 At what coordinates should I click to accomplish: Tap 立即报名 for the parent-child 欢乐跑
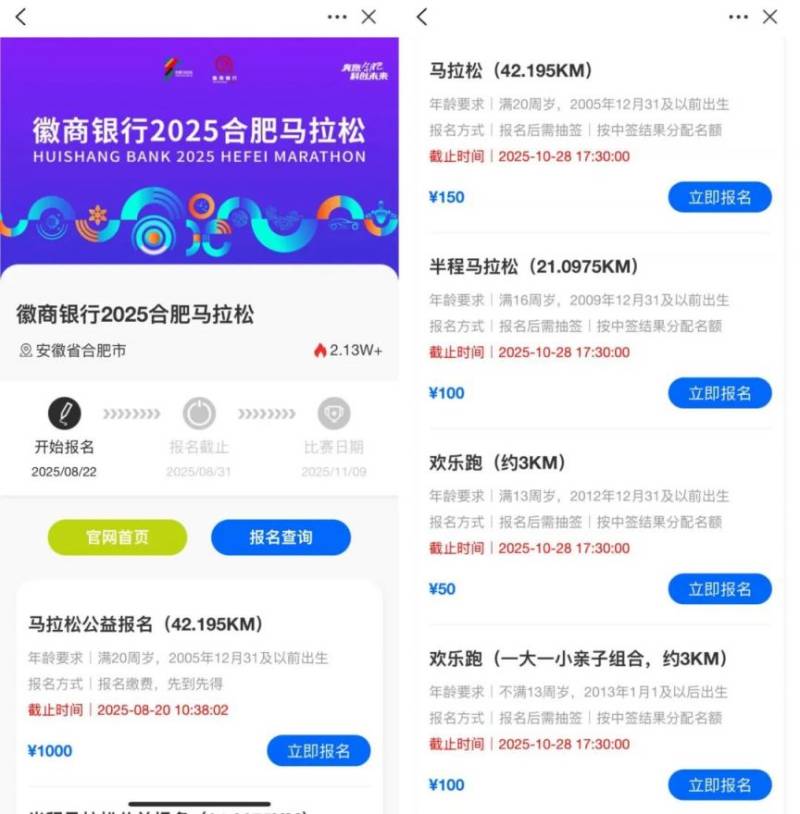tap(720, 785)
